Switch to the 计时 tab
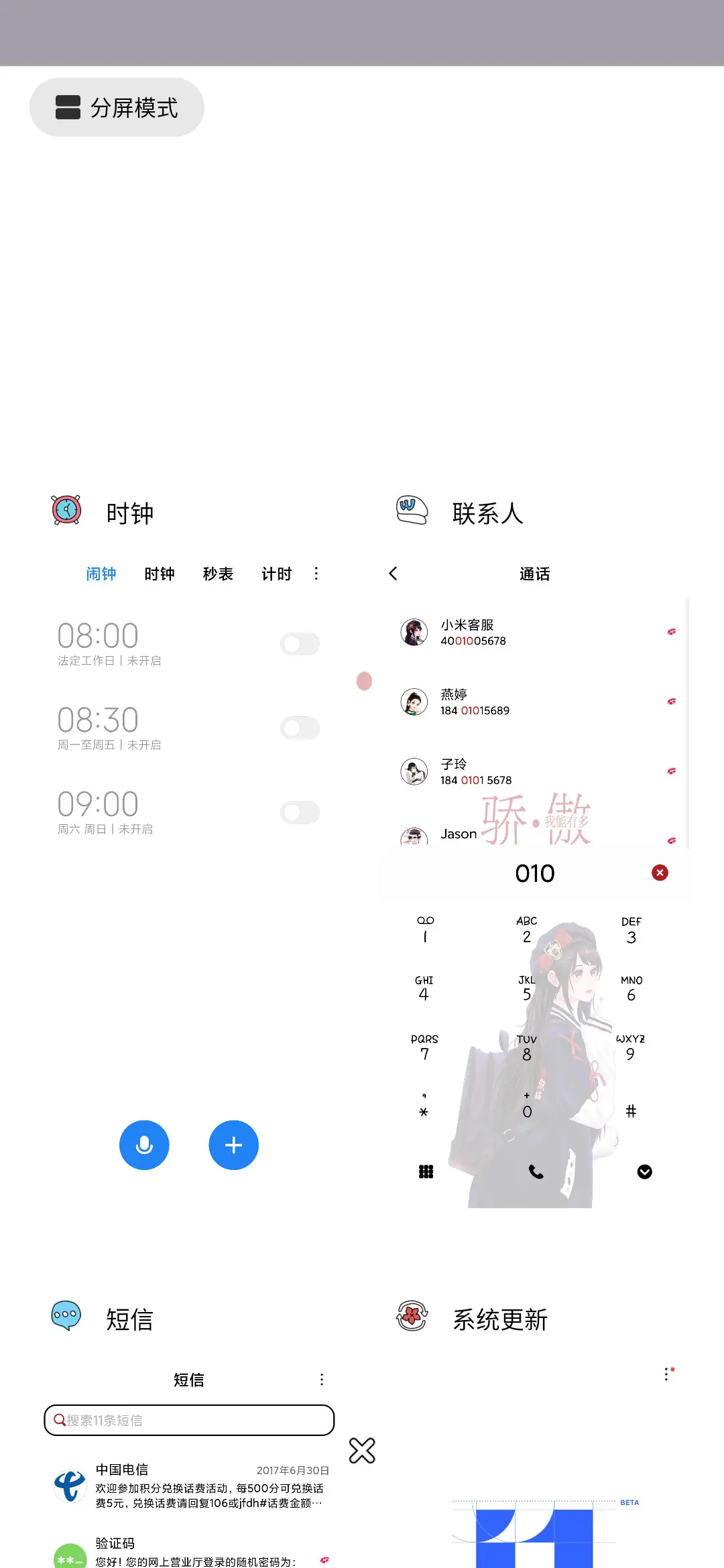Screen dimensions: 724x1568 tap(276, 574)
